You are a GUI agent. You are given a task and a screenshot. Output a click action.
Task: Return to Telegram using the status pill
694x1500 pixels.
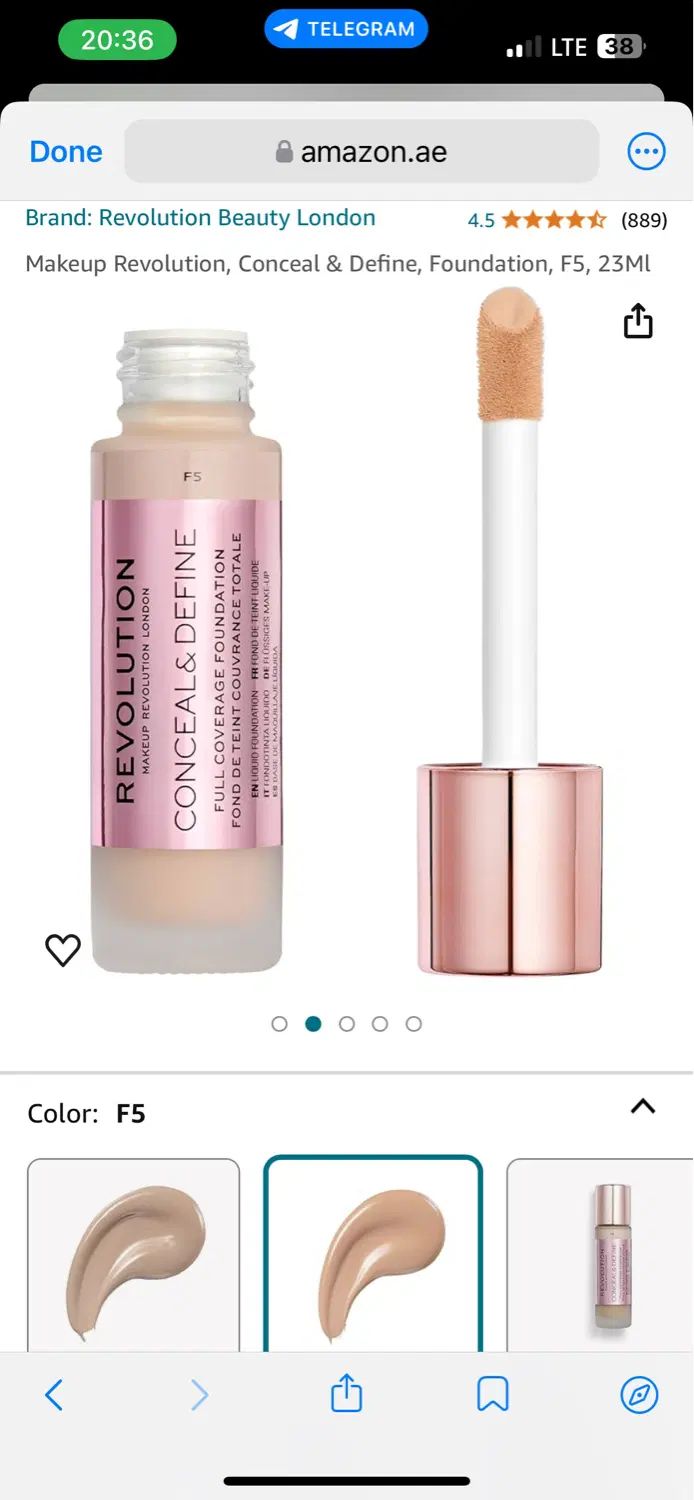click(x=346, y=29)
